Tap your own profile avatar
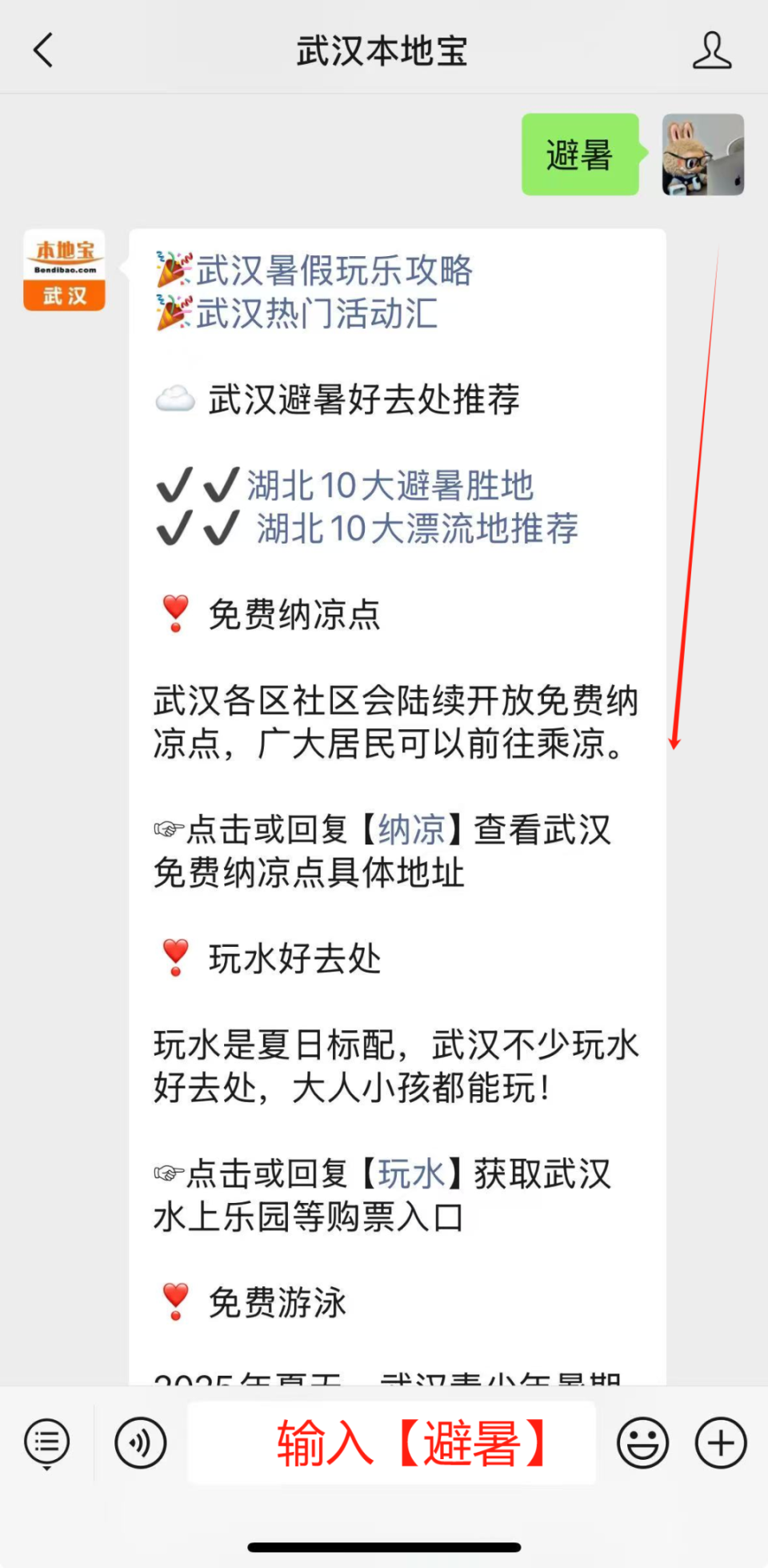The image size is (768, 1568). pos(702,154)
